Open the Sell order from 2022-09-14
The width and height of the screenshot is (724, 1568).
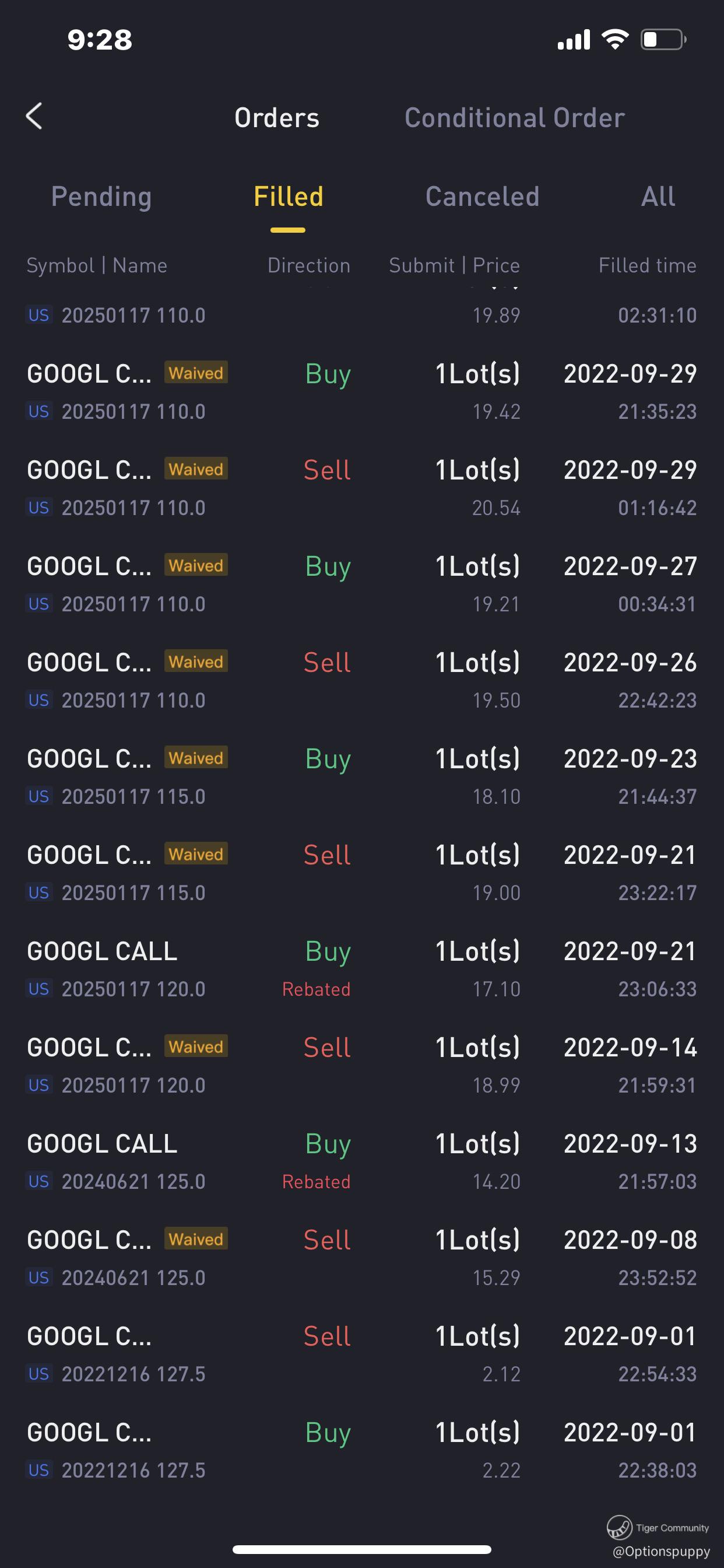click(x=361, y=1065)
